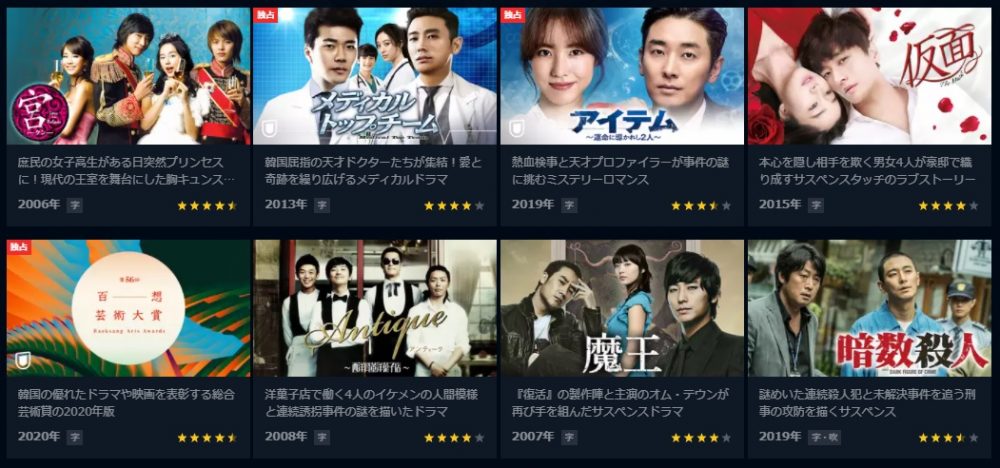
Task: View the 百想芸術大賞 2020 awards card
Action: click(128, 308)
